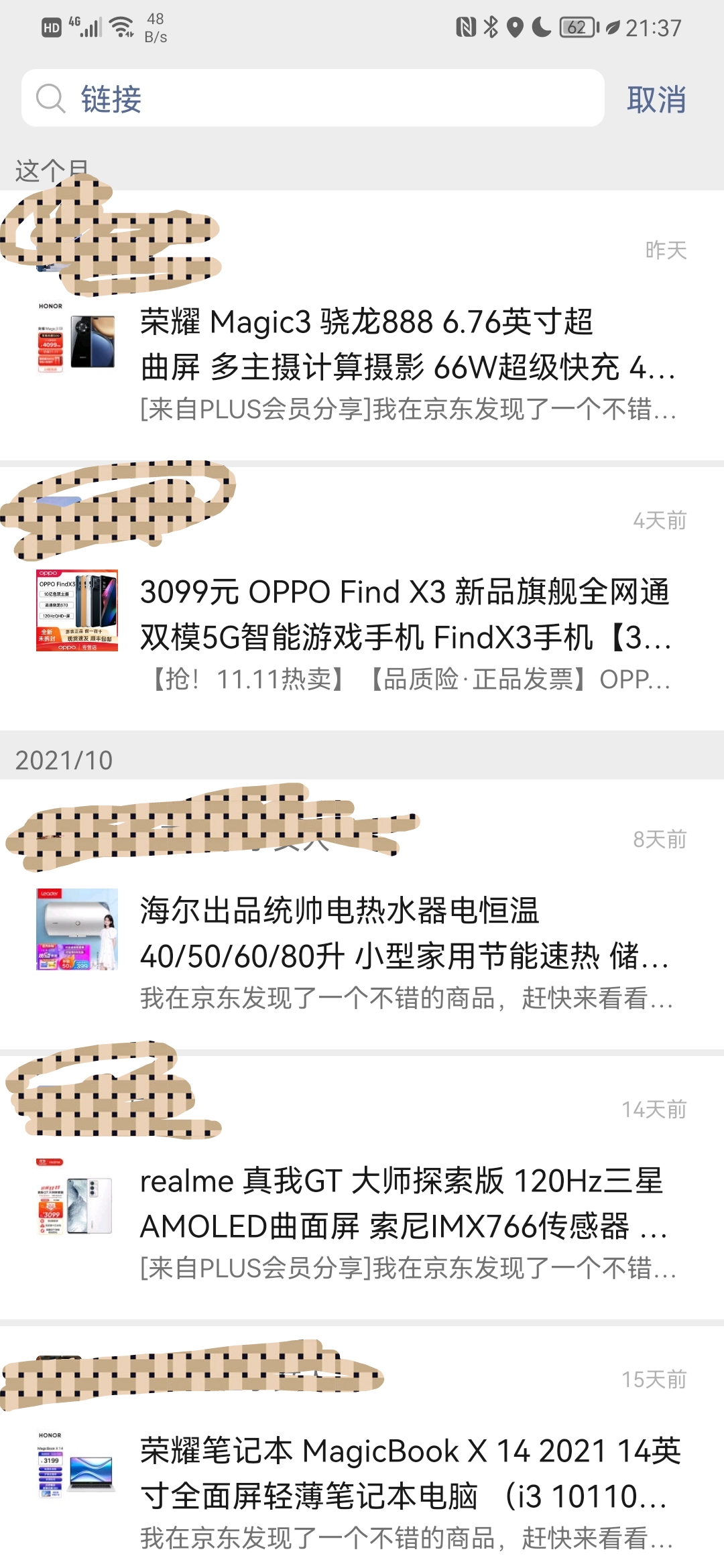724x1568 pixels.
Task: Open the 荣耀 Magic3 骁龙888 link message
Action: pos(402,348)
